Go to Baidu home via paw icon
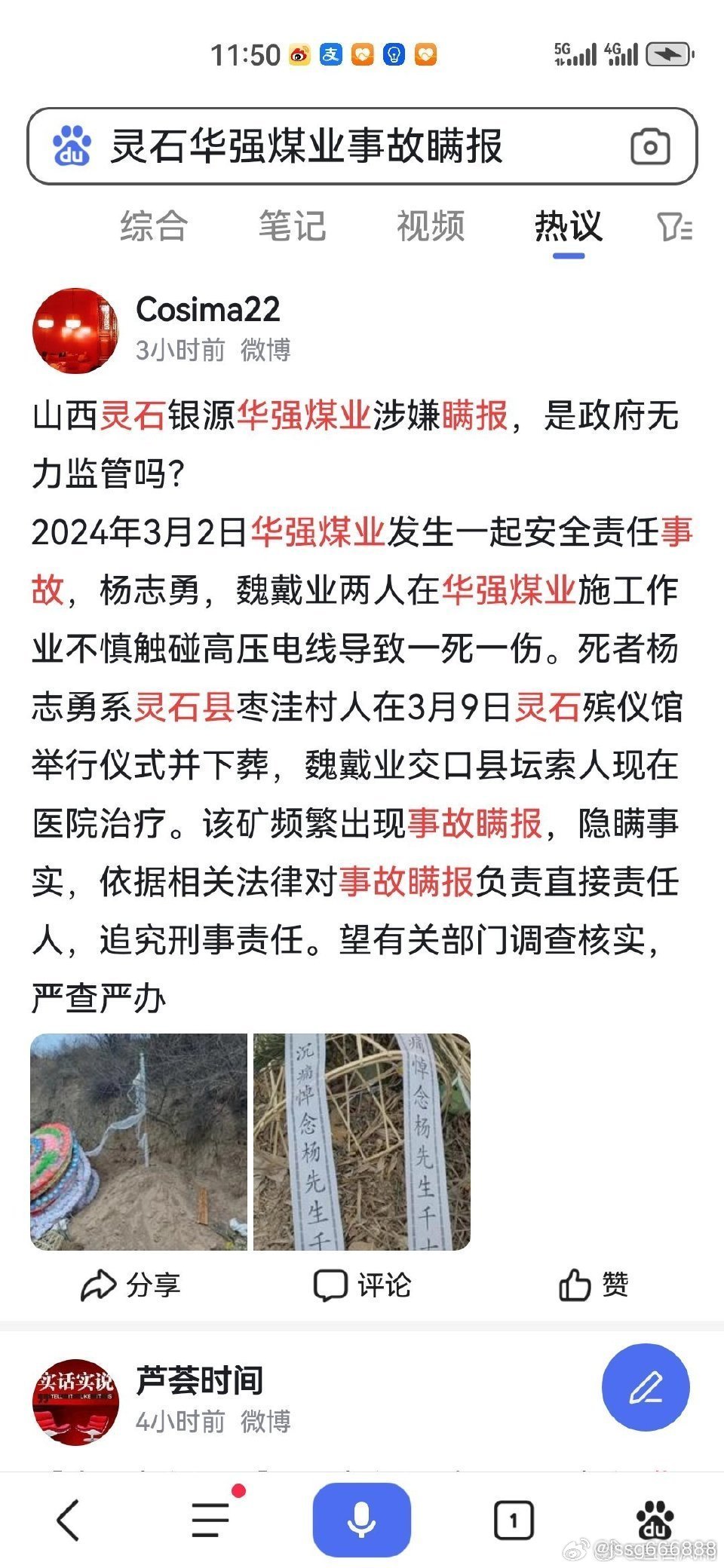724x1568 pixels. [x=655, y=1518]
